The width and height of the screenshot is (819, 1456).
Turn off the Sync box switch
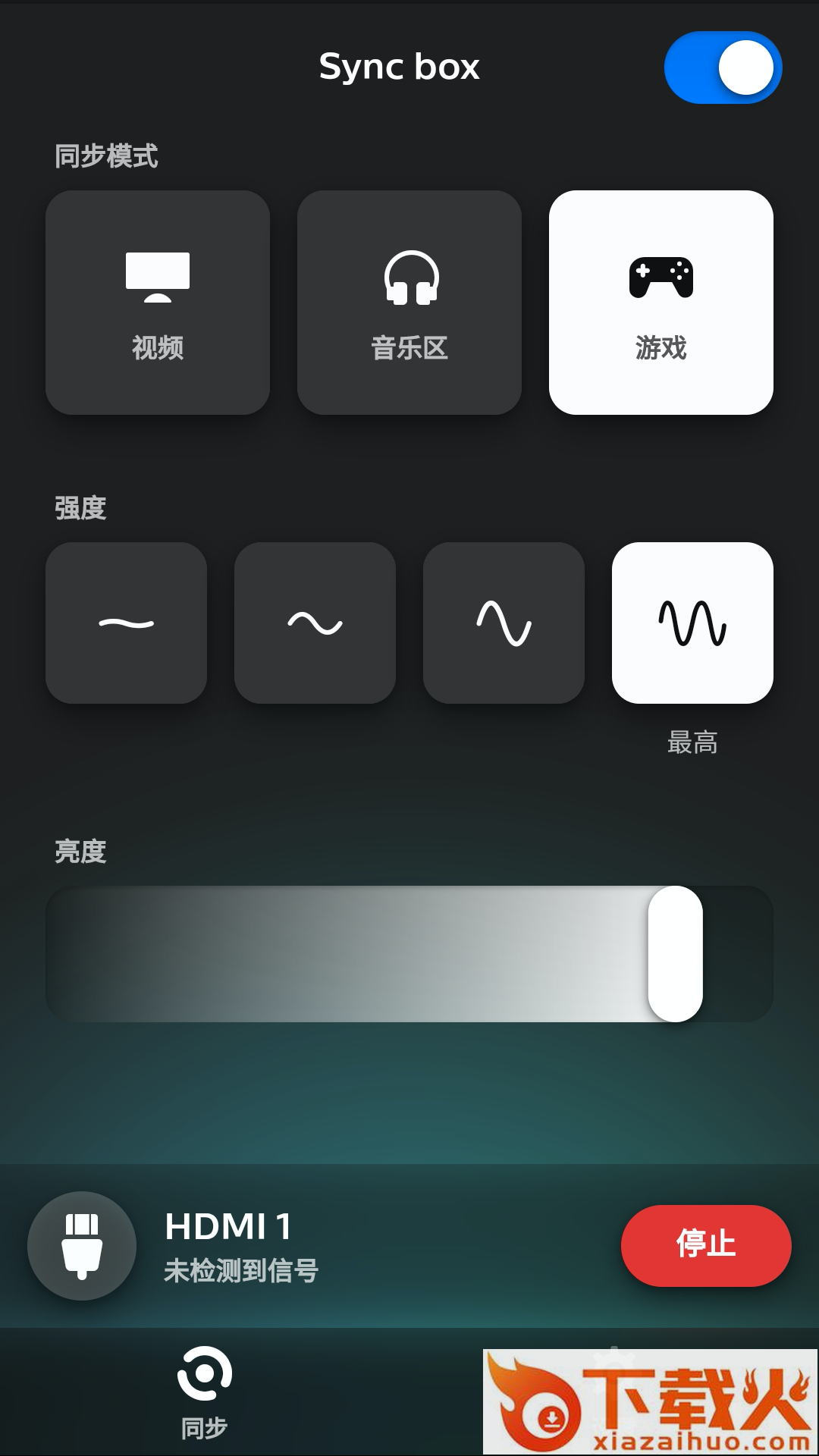tap(723, 67)
